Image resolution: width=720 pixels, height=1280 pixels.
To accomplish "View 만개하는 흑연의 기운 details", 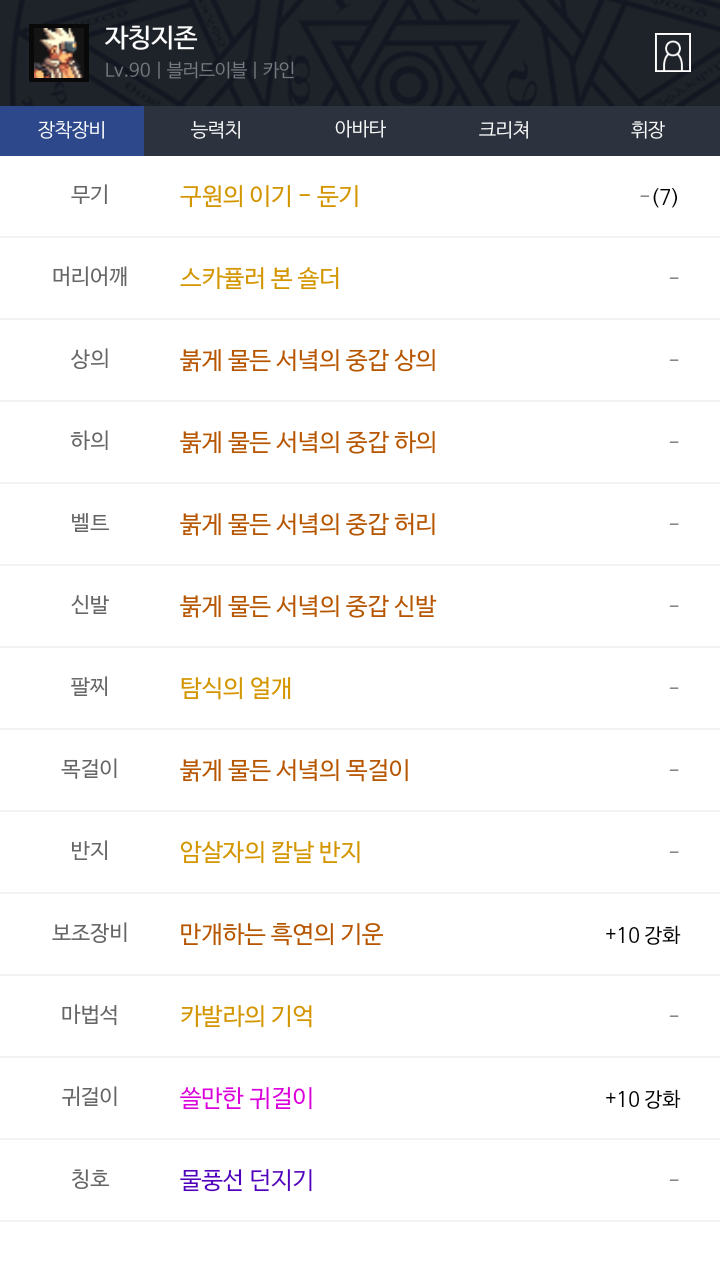I will [360, 934].
